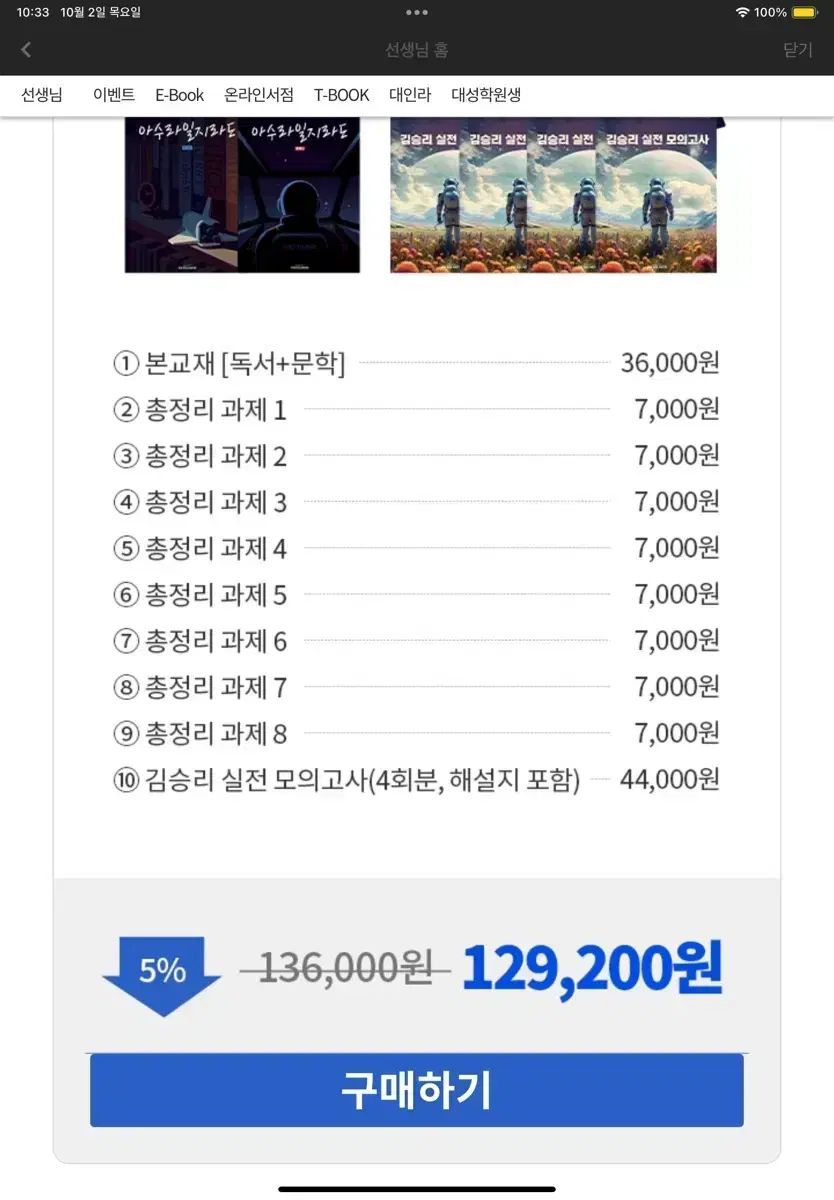Switch to the 선생님 tab

click(42, 95)
